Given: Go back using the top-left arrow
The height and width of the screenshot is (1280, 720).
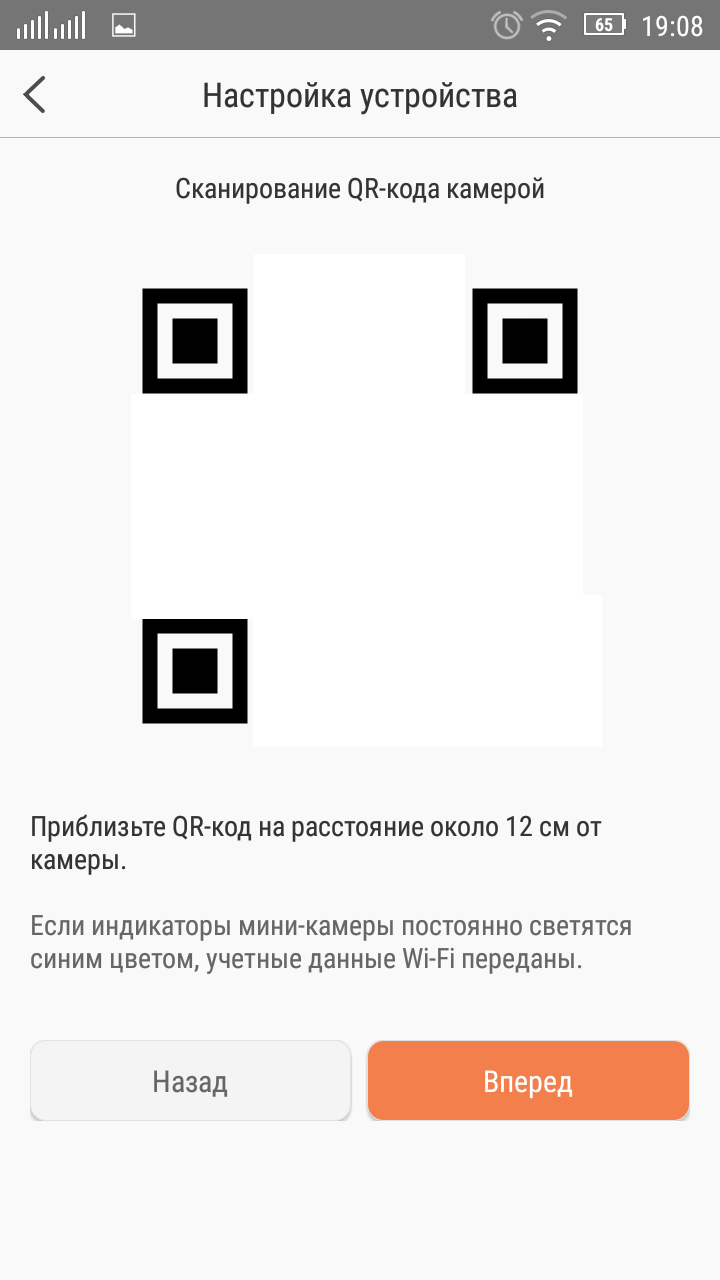Looking at the screenshot, I should pyautogui.click(x=35, y=95).
